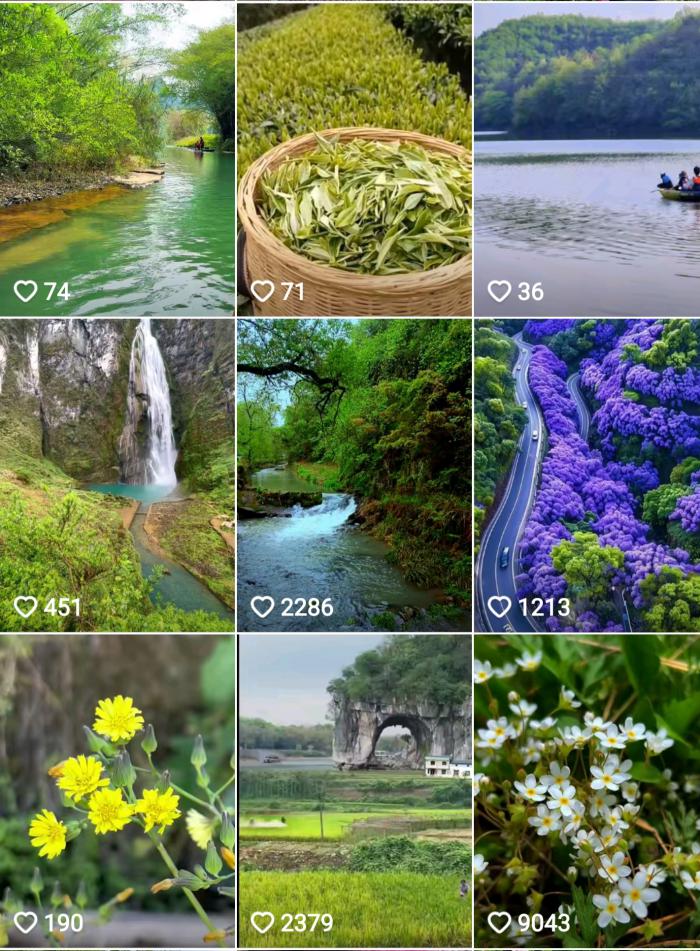
Task: Open the yellow flowers video with 190 likes
Action: click(x=117, y=790)
